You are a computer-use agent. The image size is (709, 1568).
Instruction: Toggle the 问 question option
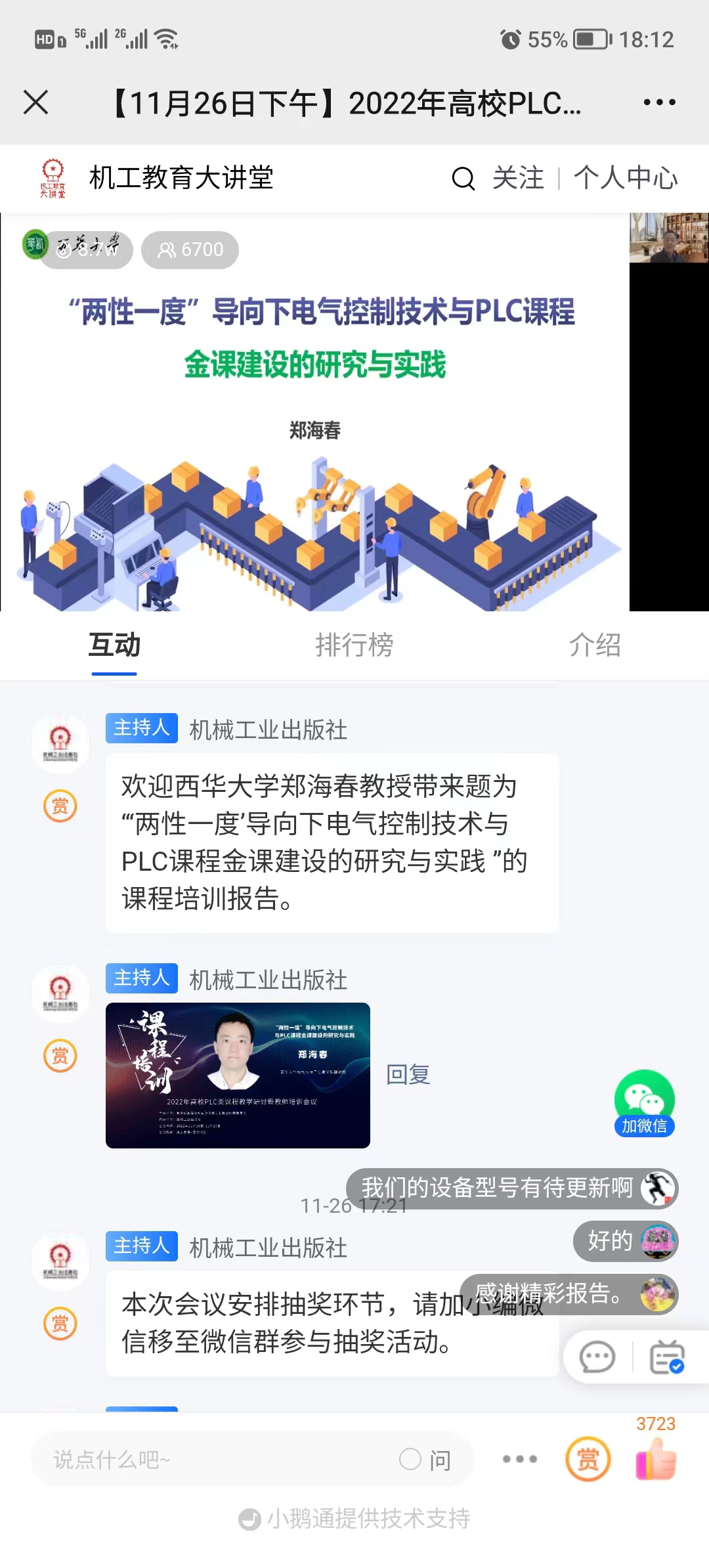click(425, 1460)
